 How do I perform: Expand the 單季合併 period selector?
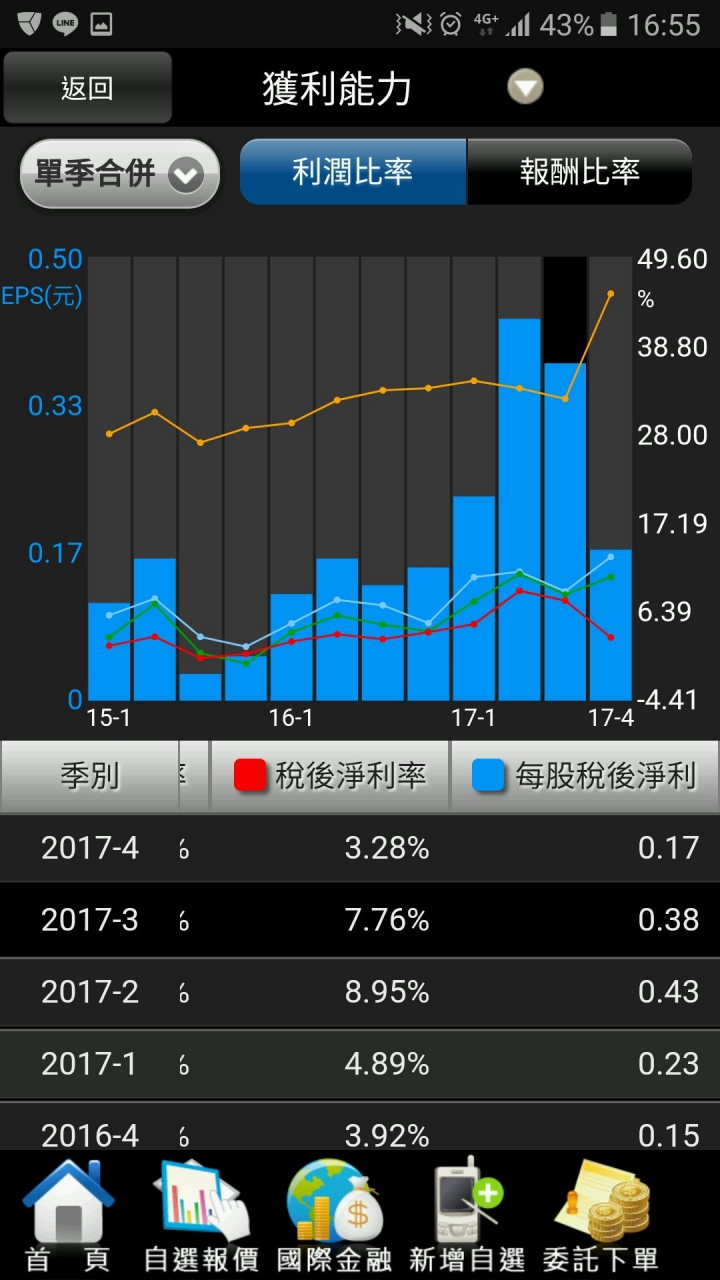tap(120, 174)
